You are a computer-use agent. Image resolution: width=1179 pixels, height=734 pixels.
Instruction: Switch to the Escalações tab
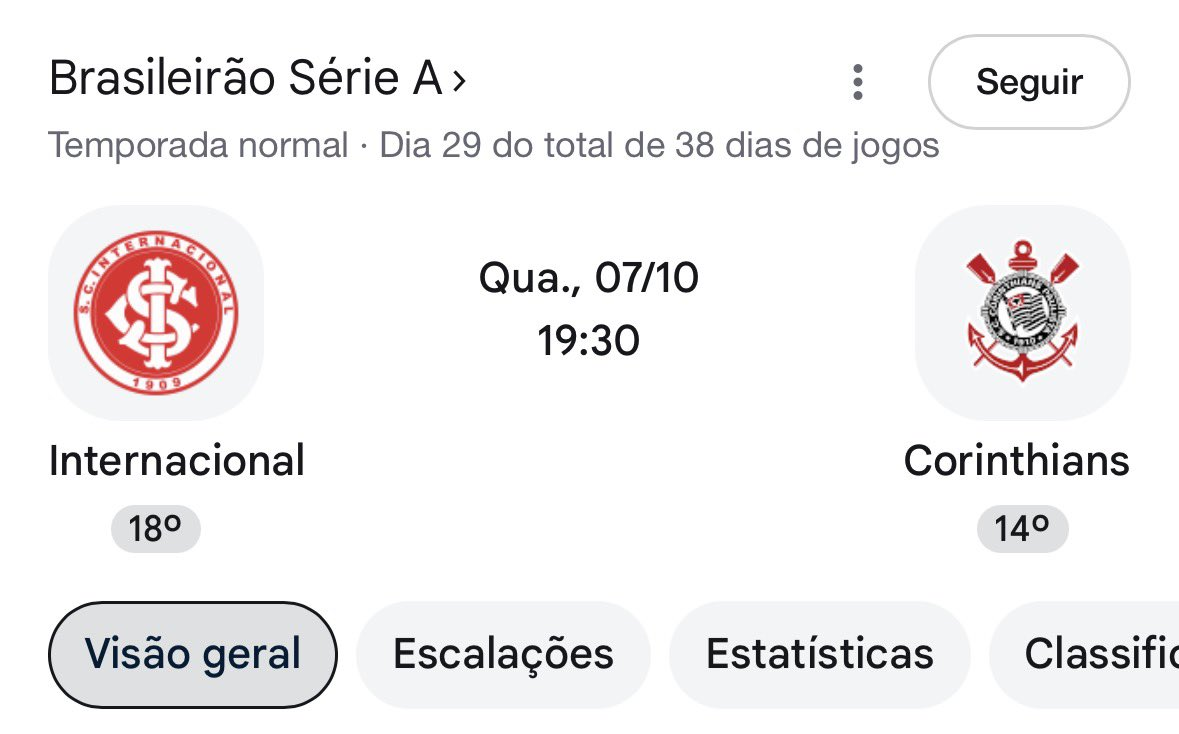coord(503,654)
